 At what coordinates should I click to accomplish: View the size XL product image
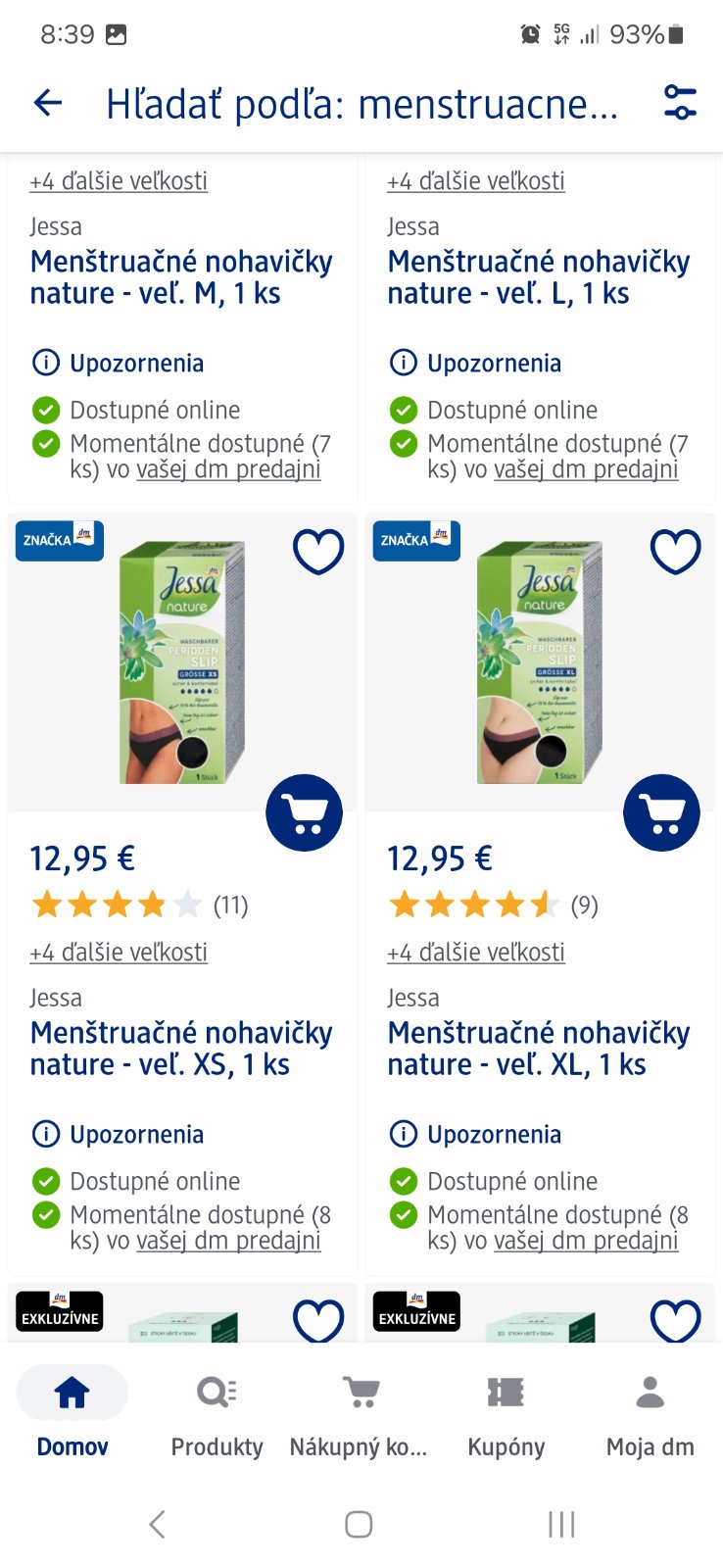tap(539, 661)
